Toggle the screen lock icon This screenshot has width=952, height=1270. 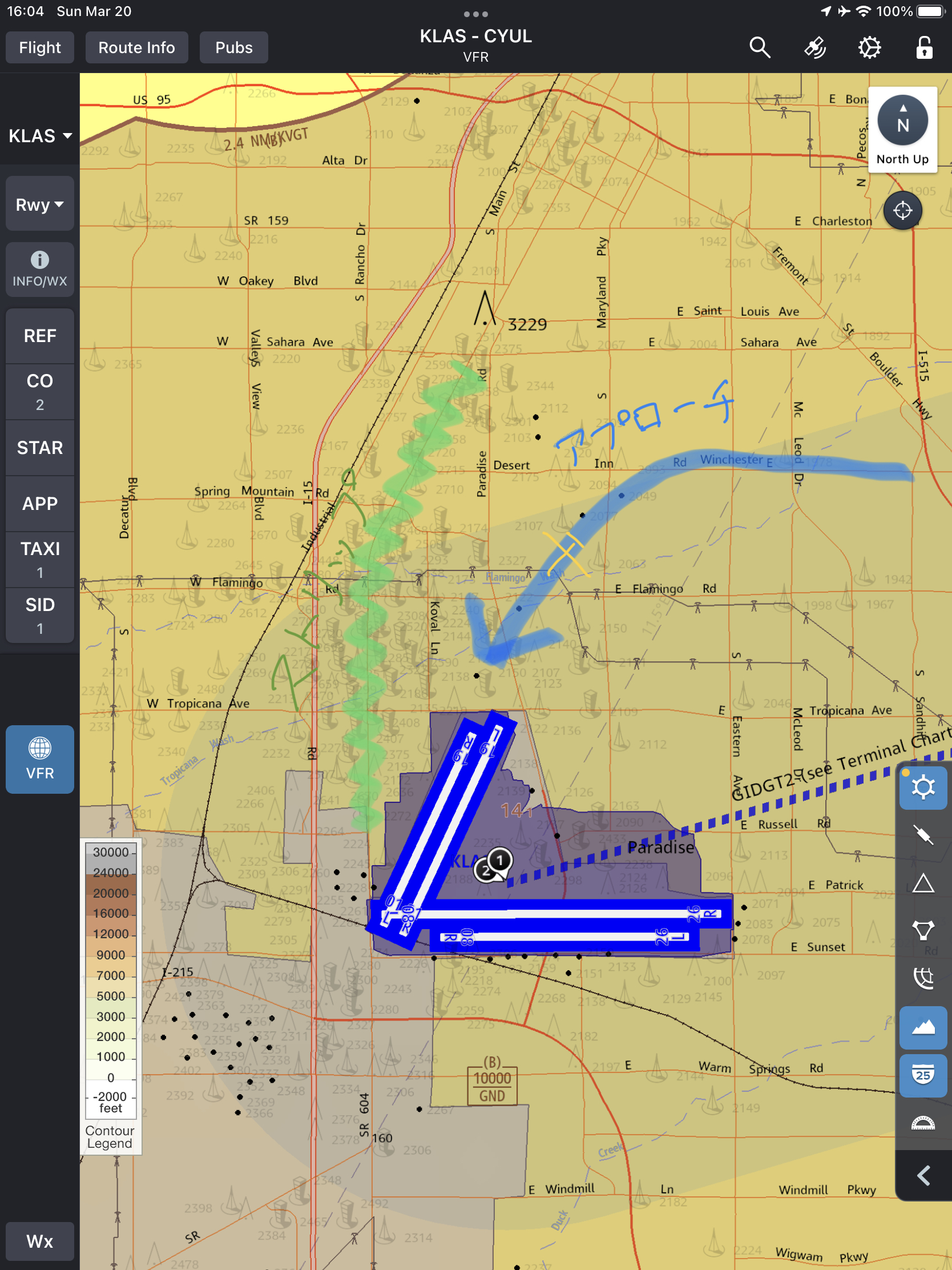tap(924, 47)
